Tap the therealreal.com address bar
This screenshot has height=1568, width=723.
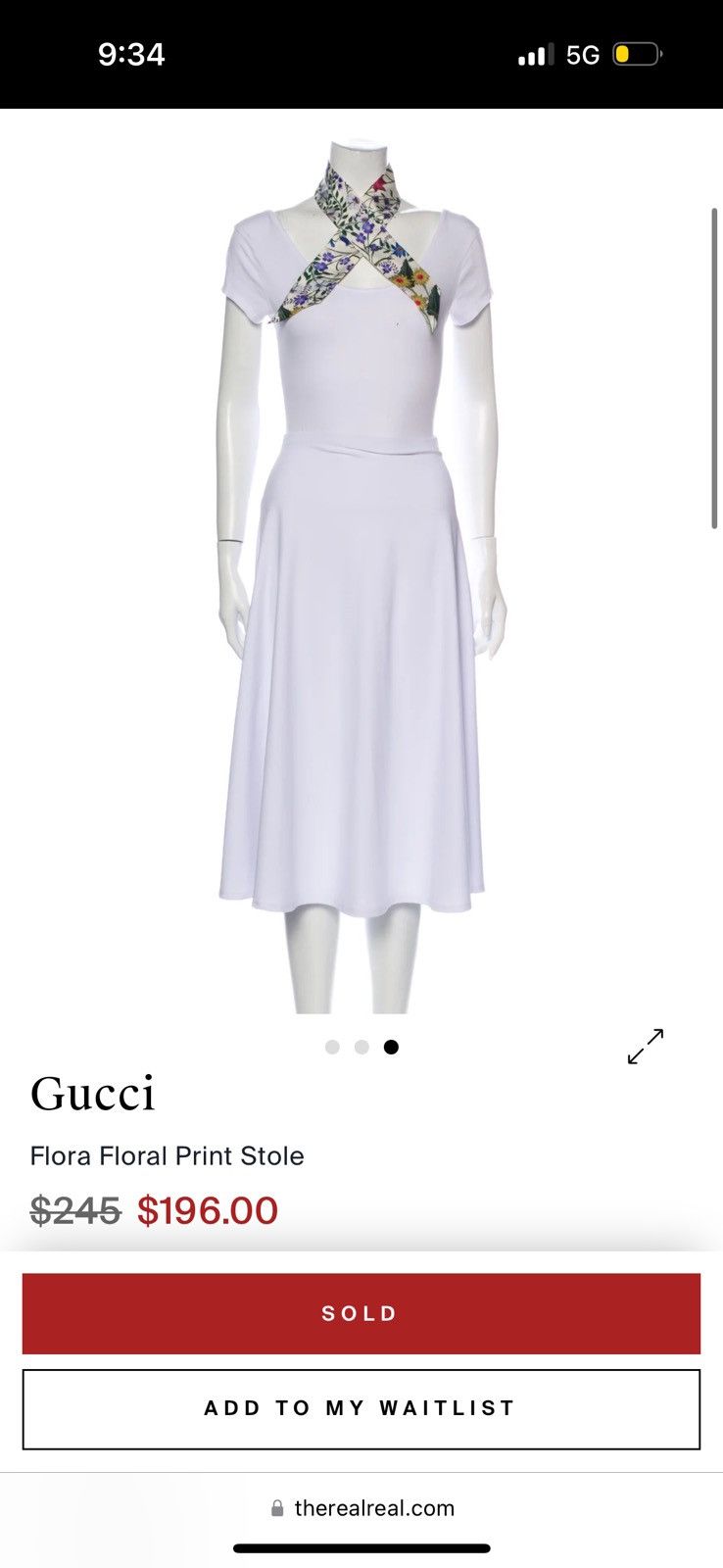[362, 1508]
